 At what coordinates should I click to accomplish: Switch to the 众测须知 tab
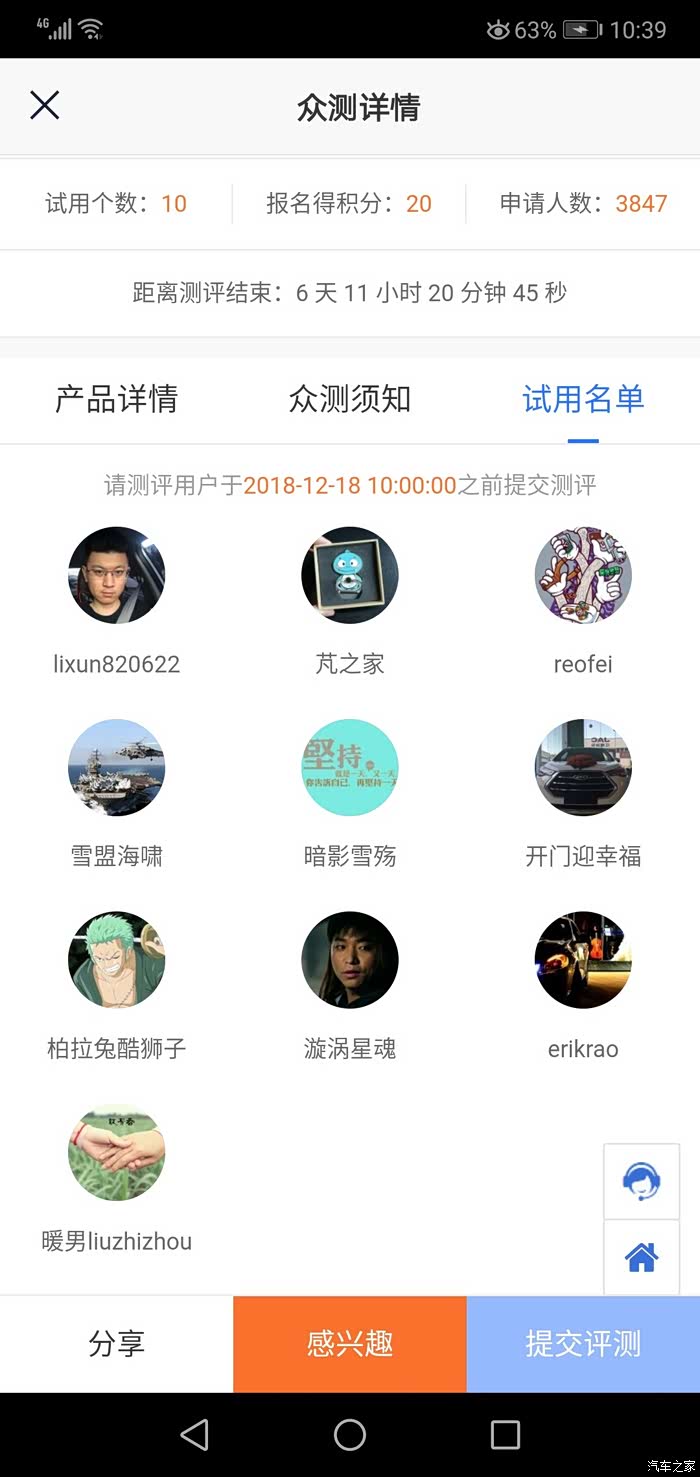point(350,399)
